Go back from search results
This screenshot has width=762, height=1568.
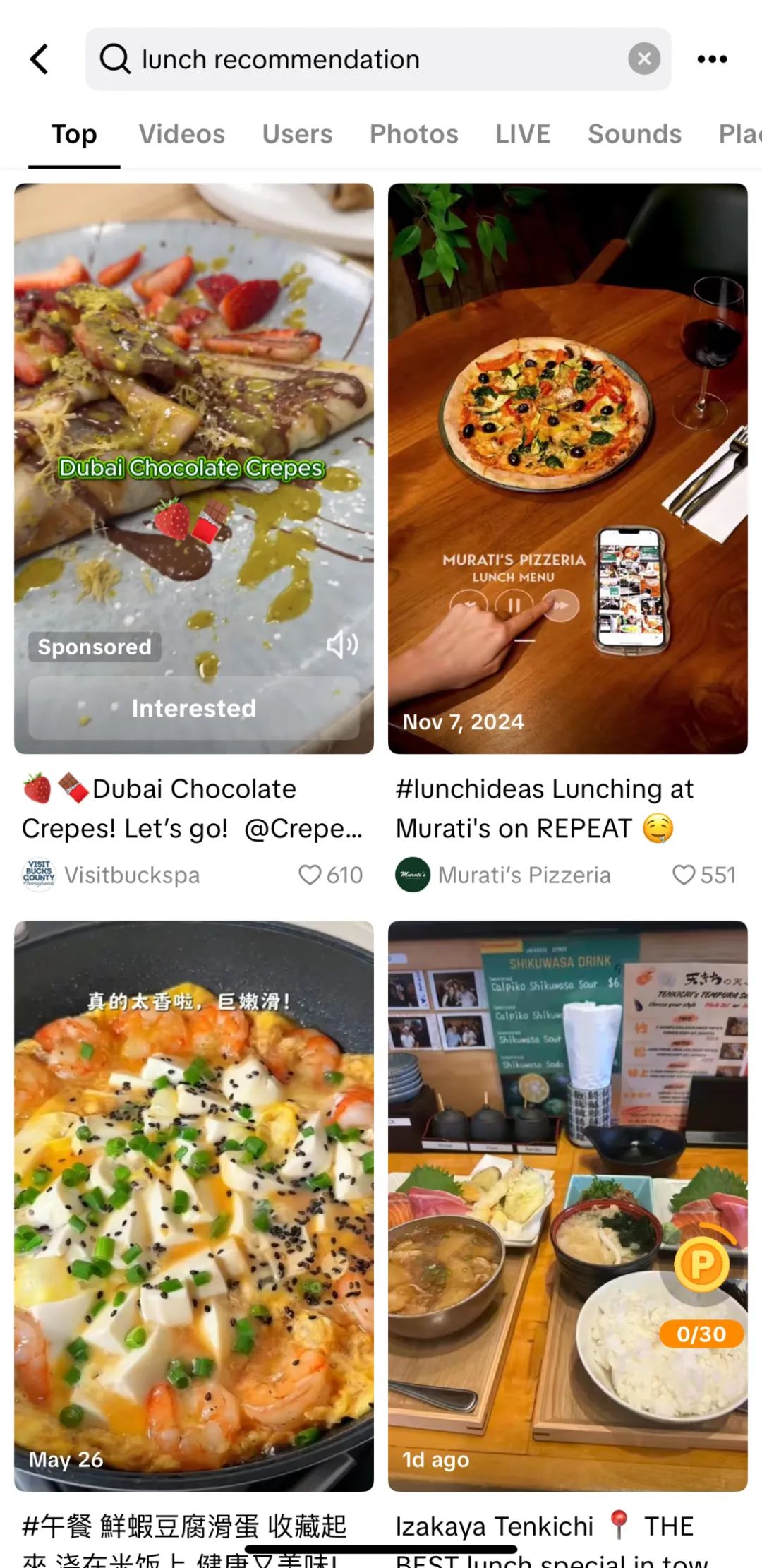tap(40, 59)
